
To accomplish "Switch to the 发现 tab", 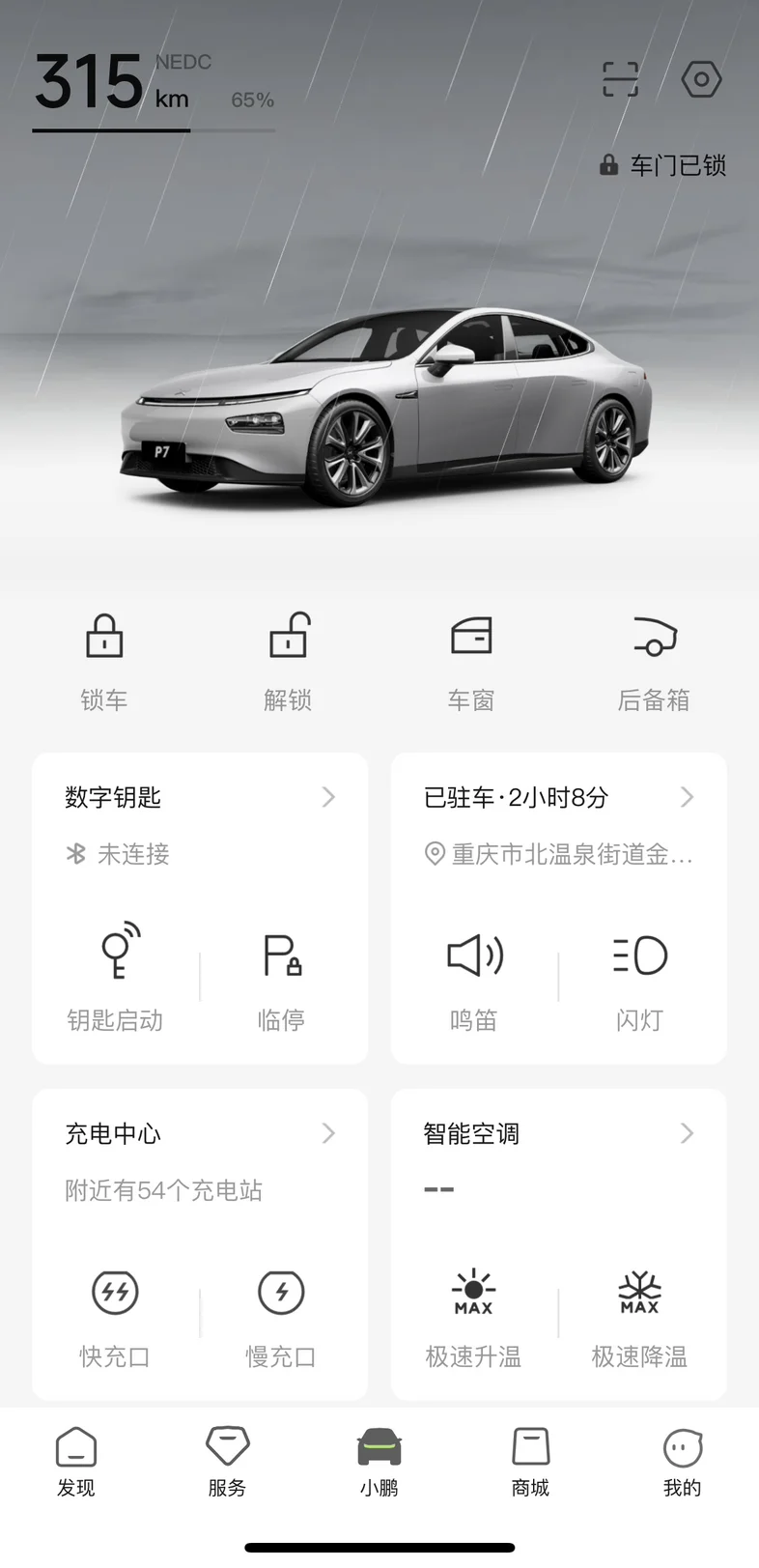I will (76, 1462).
